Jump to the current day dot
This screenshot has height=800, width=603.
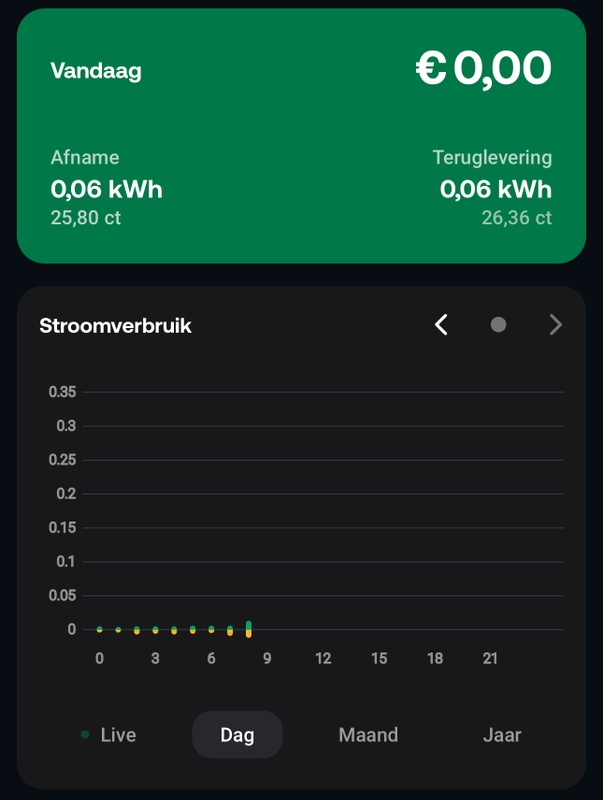point(498,325)
